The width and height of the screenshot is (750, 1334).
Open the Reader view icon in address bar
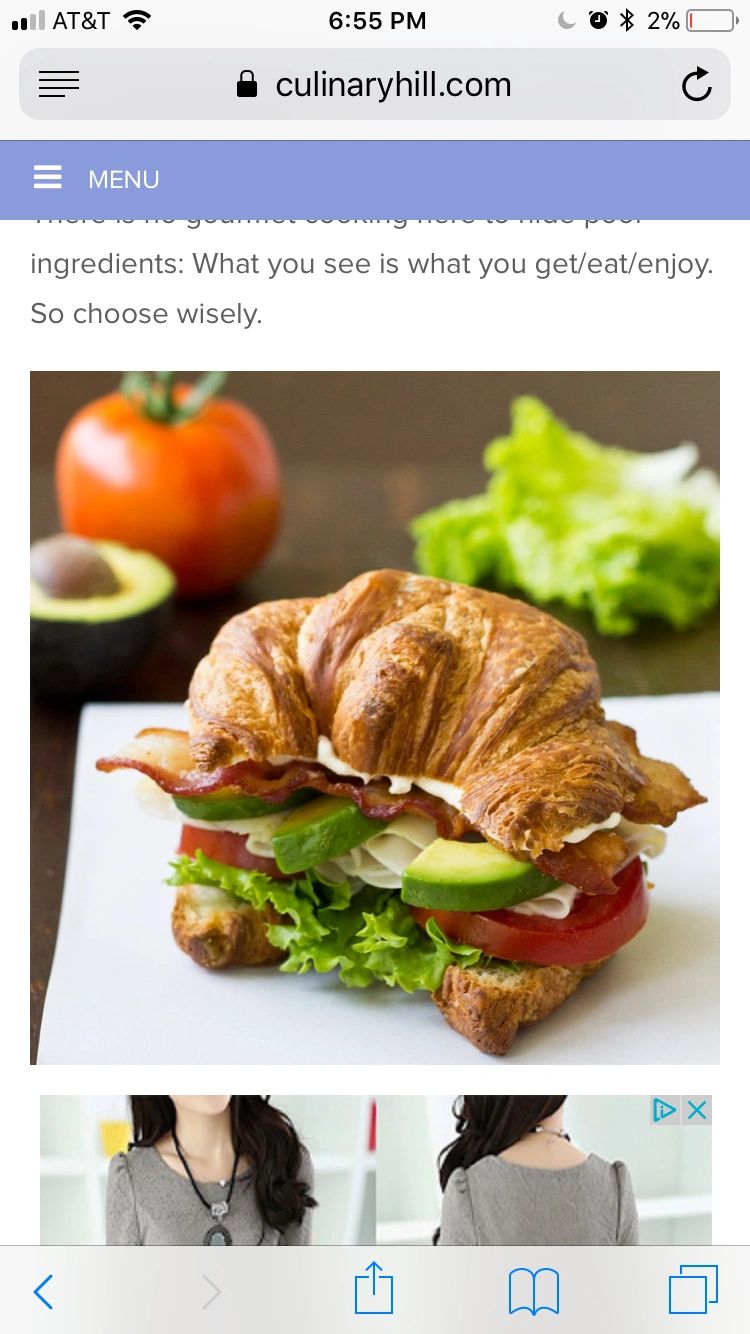tap(59, 84)
